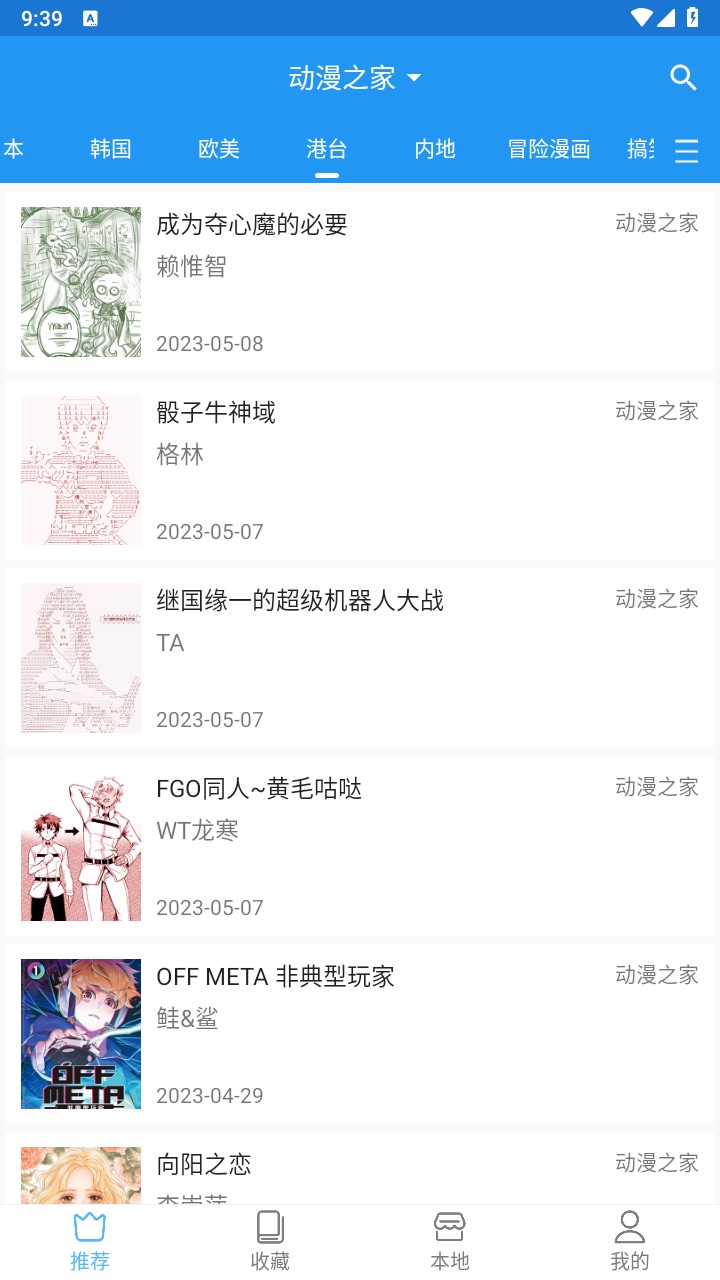
Task: Tap the 港台 tab underline indicator
Action: point(326,174)
